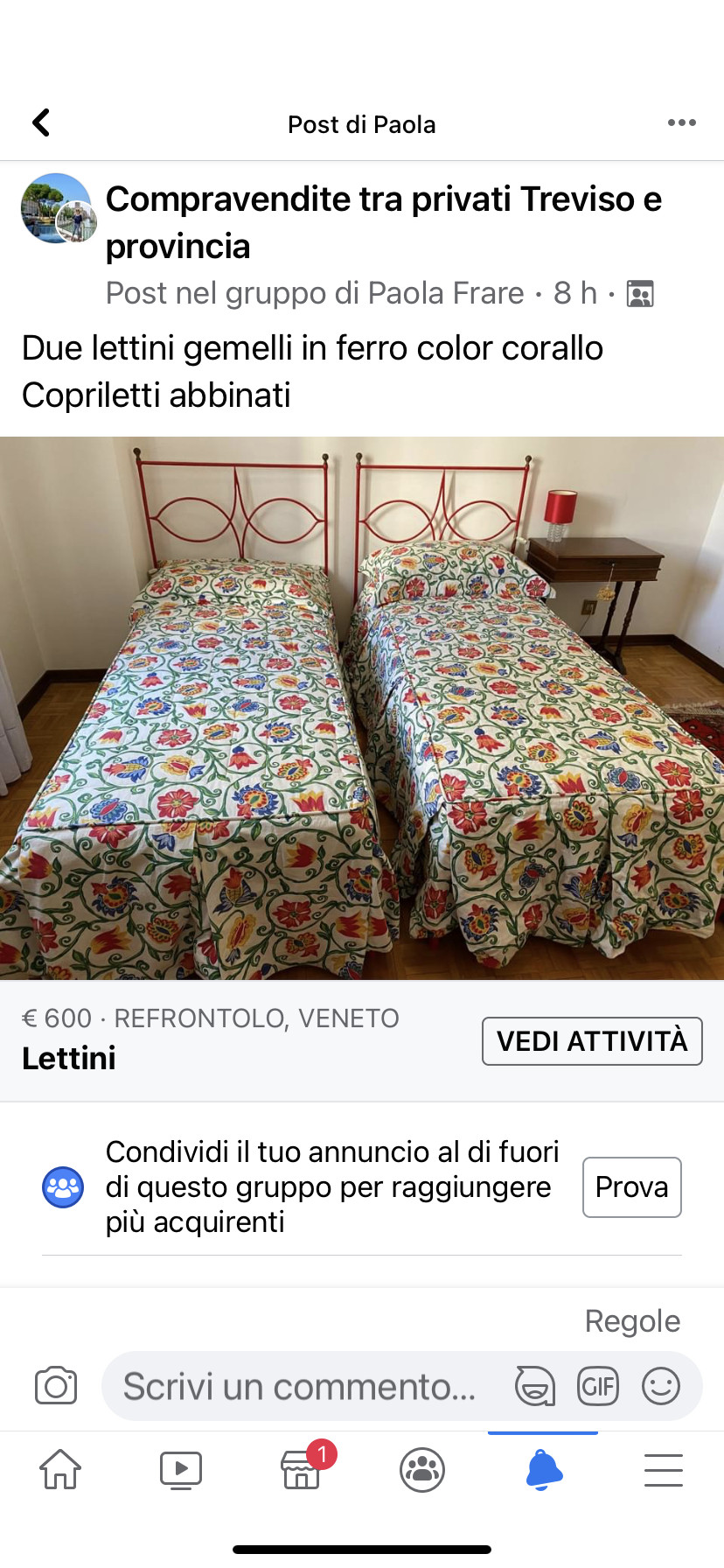Open the Marketplace tab with one notification

pos(302,1470)
